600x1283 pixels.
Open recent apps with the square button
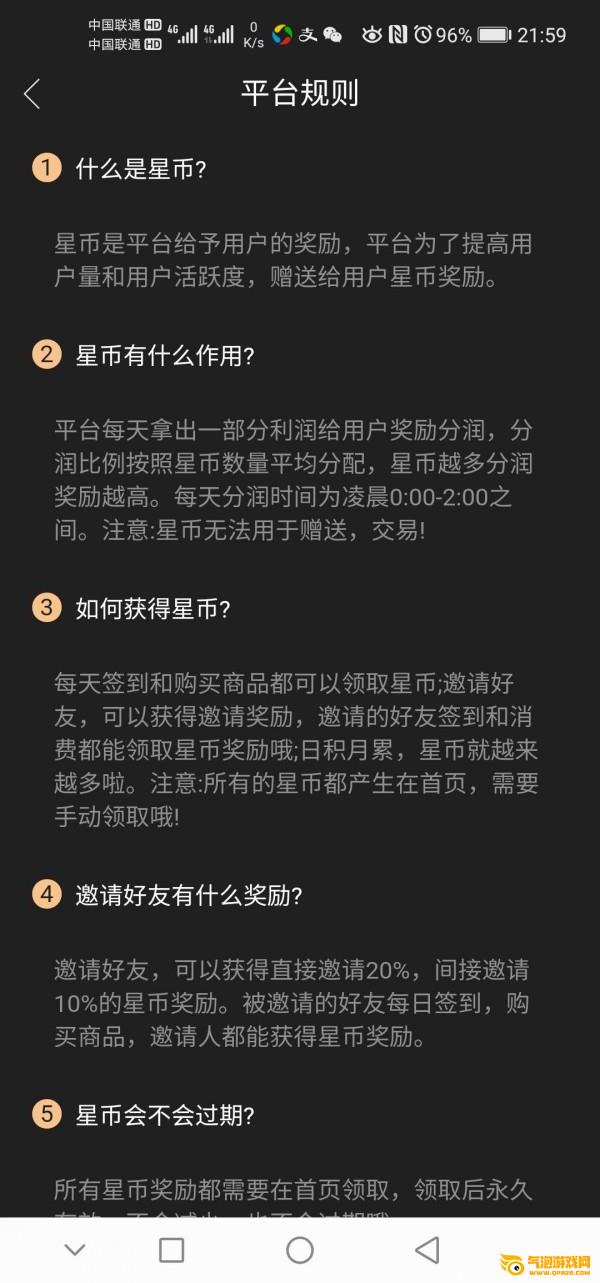[172, 1249]
